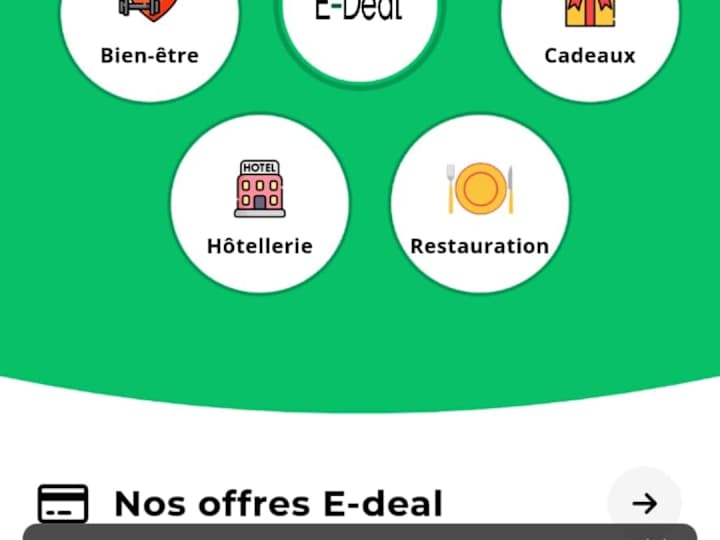Open the Hôtellerie category
720x540 pixels.
260,204
